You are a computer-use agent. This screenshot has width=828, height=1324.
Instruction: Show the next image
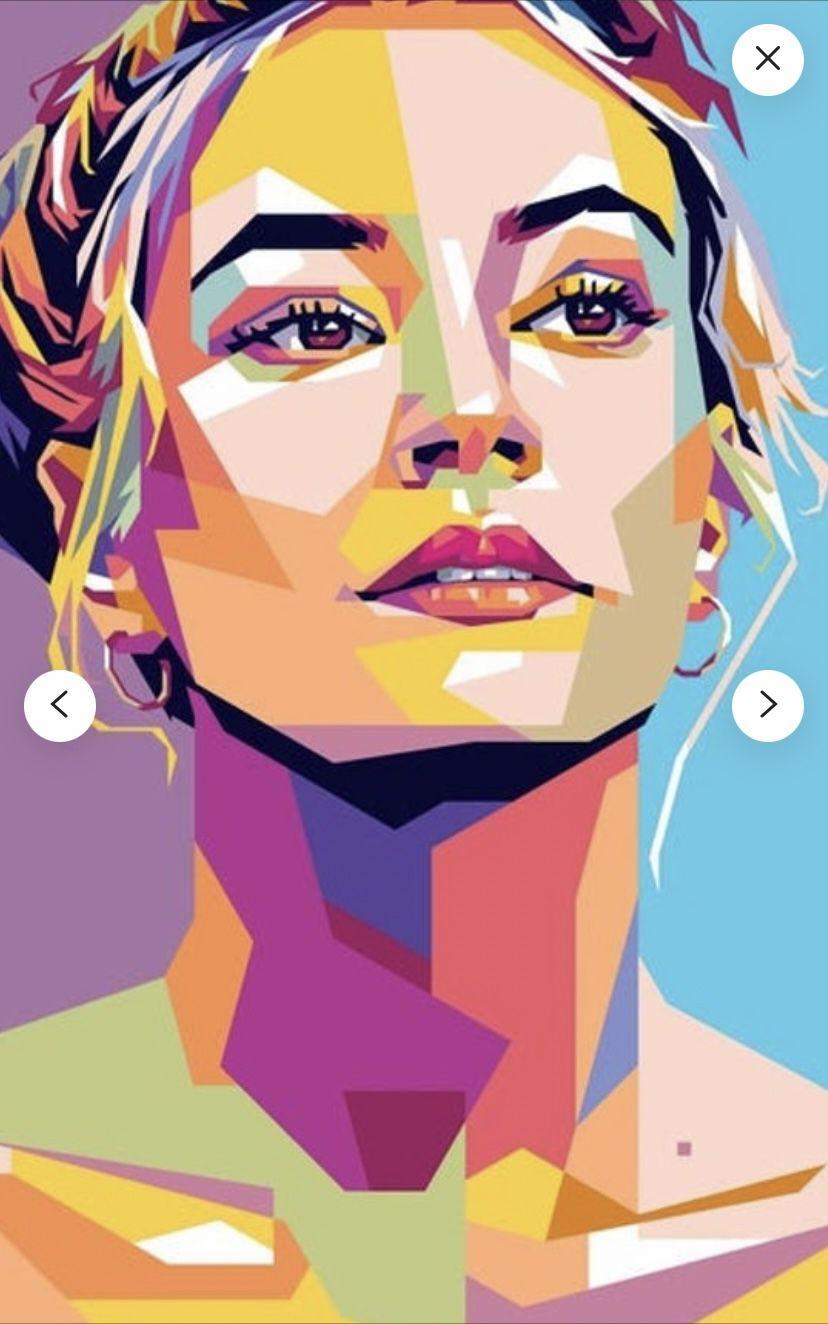(767, 705)
